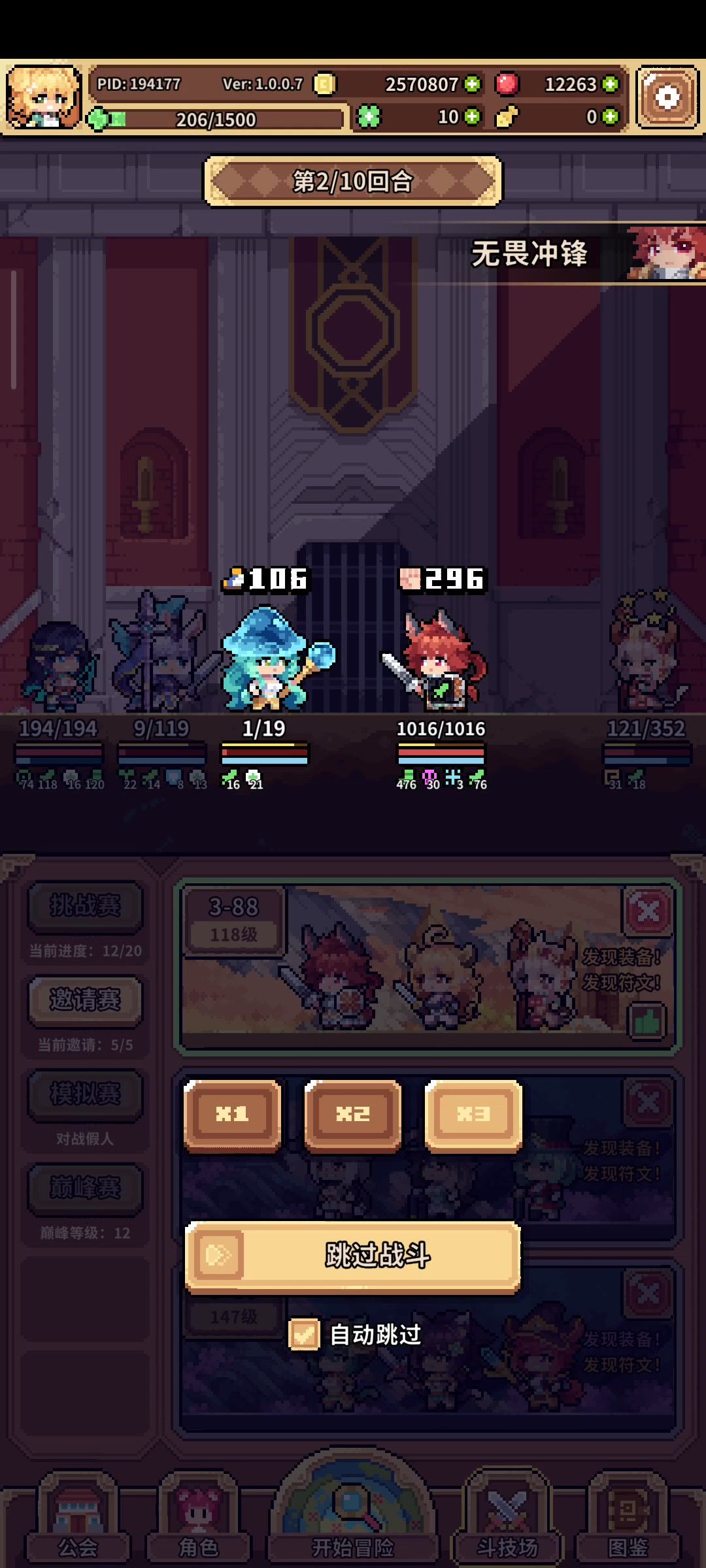The height and width of the screenshot is (1568, 706).
Task: Open the settings gear icon
Action: [x=667, y=98]
